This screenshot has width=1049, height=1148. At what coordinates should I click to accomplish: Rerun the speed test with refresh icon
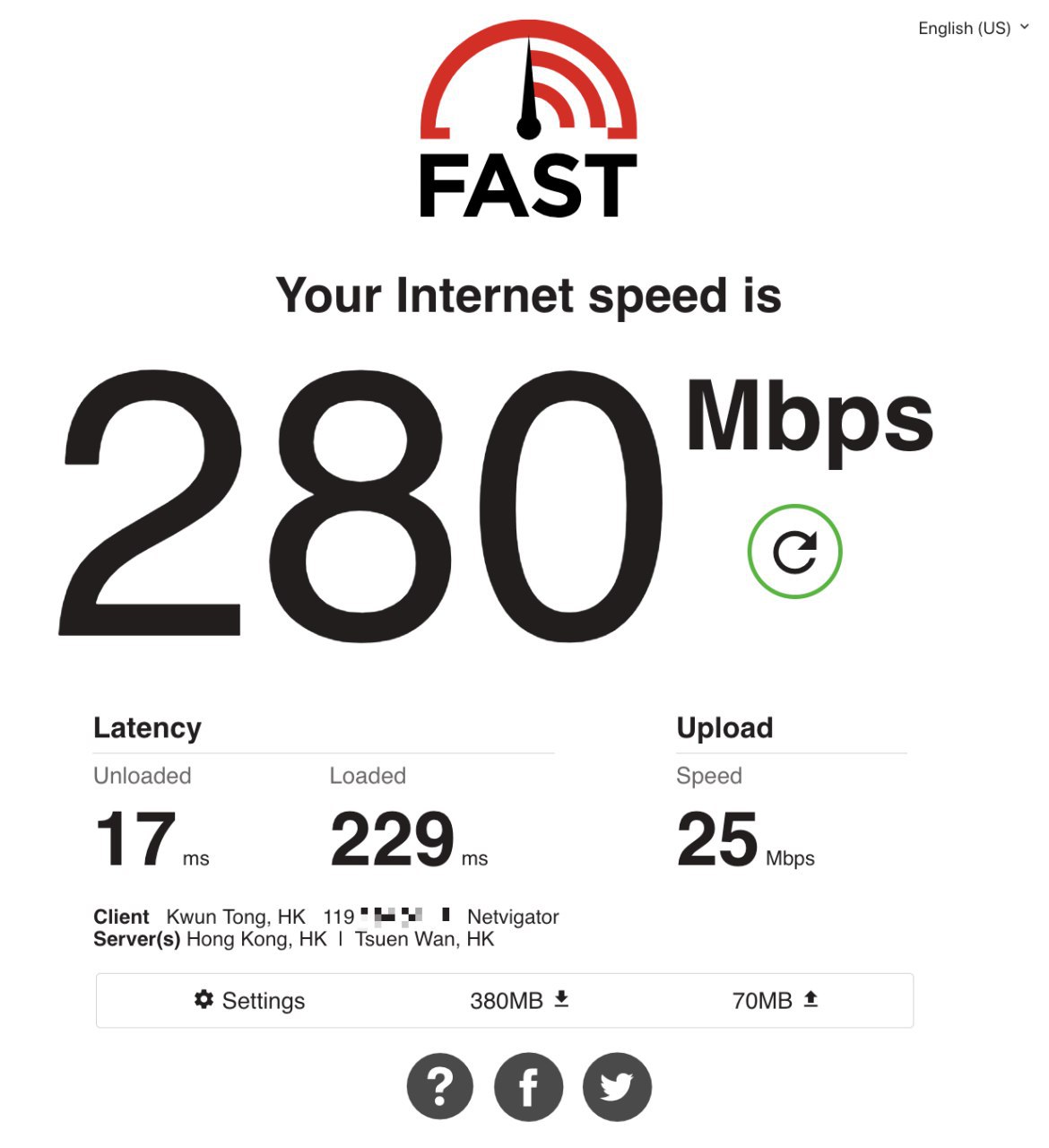794,552
